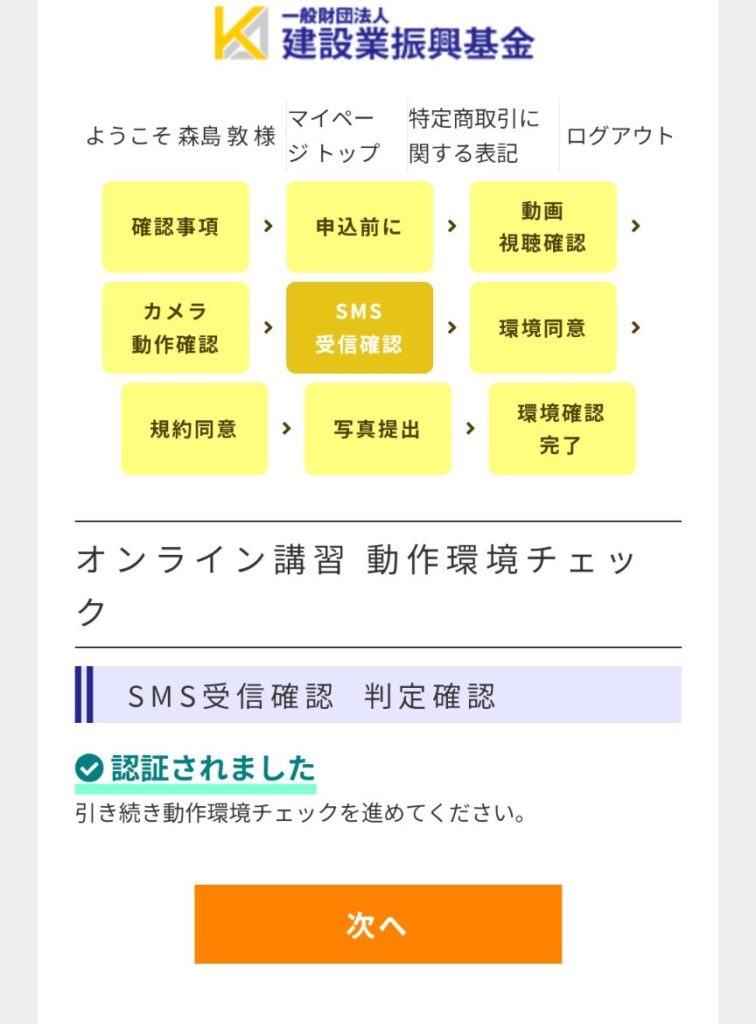Select 環境確認完了 step
The height and width of the screenshot is (1024, 756).
coord(561,429)
